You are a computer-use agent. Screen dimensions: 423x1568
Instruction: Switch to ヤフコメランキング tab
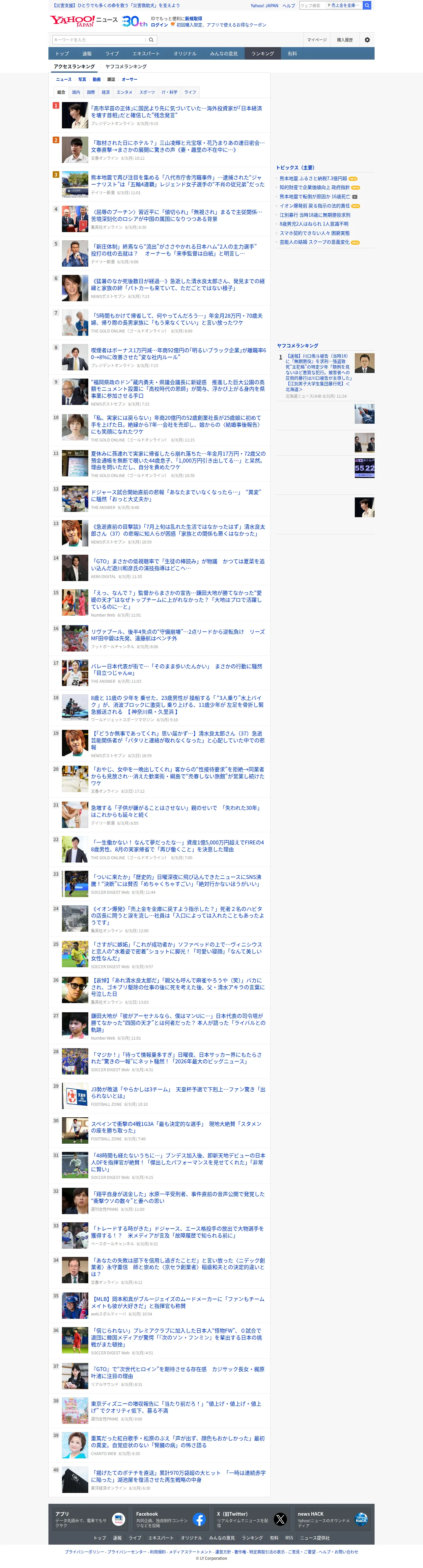(x=126, y=66)
